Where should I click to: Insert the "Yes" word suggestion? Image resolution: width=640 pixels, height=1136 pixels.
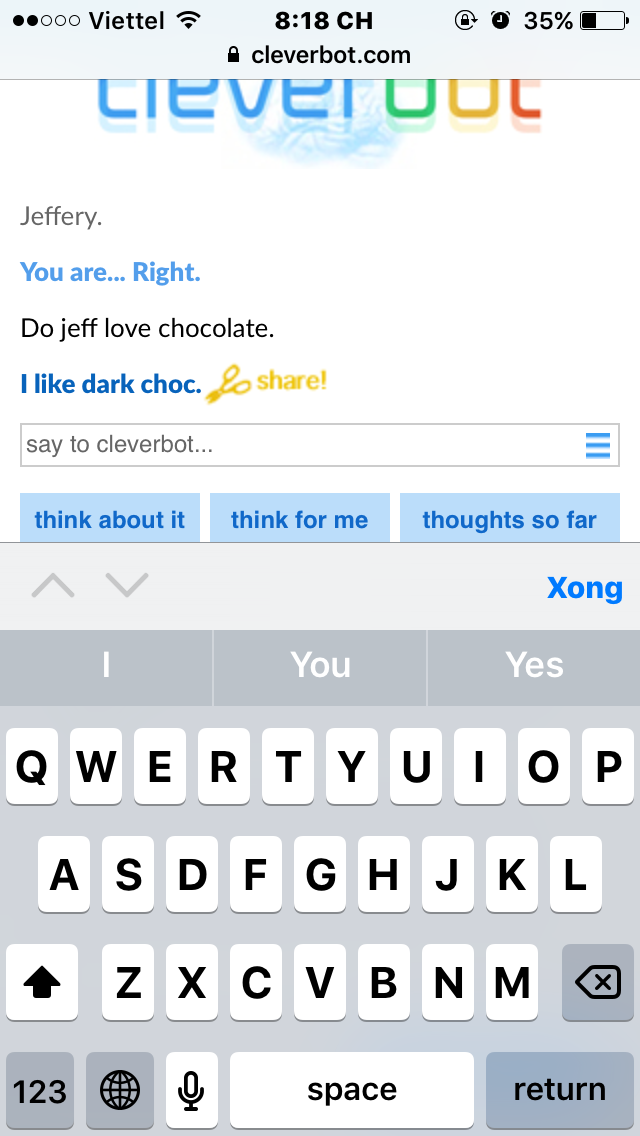point(534,665)
